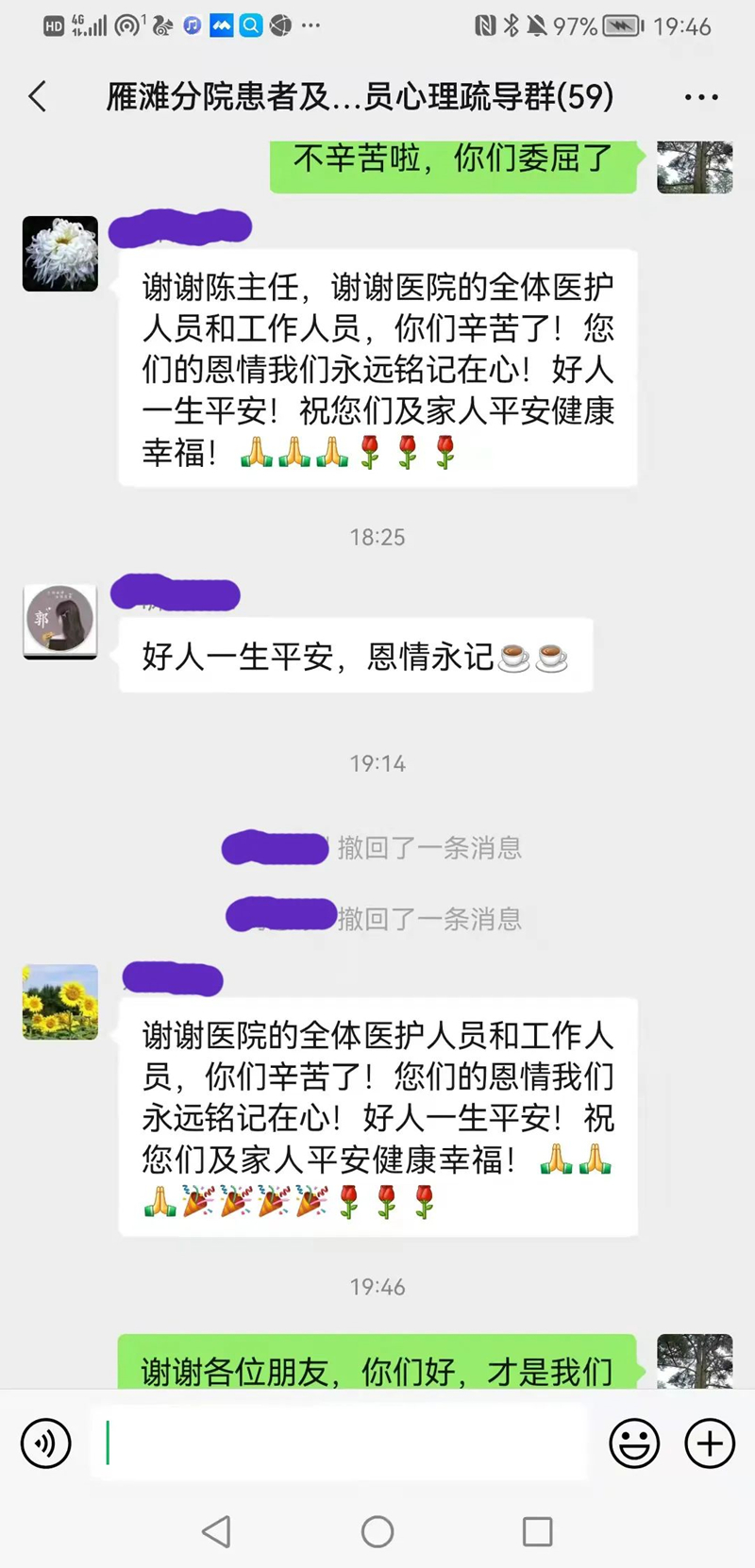Open the plus attachment menu

(710, 1443)
